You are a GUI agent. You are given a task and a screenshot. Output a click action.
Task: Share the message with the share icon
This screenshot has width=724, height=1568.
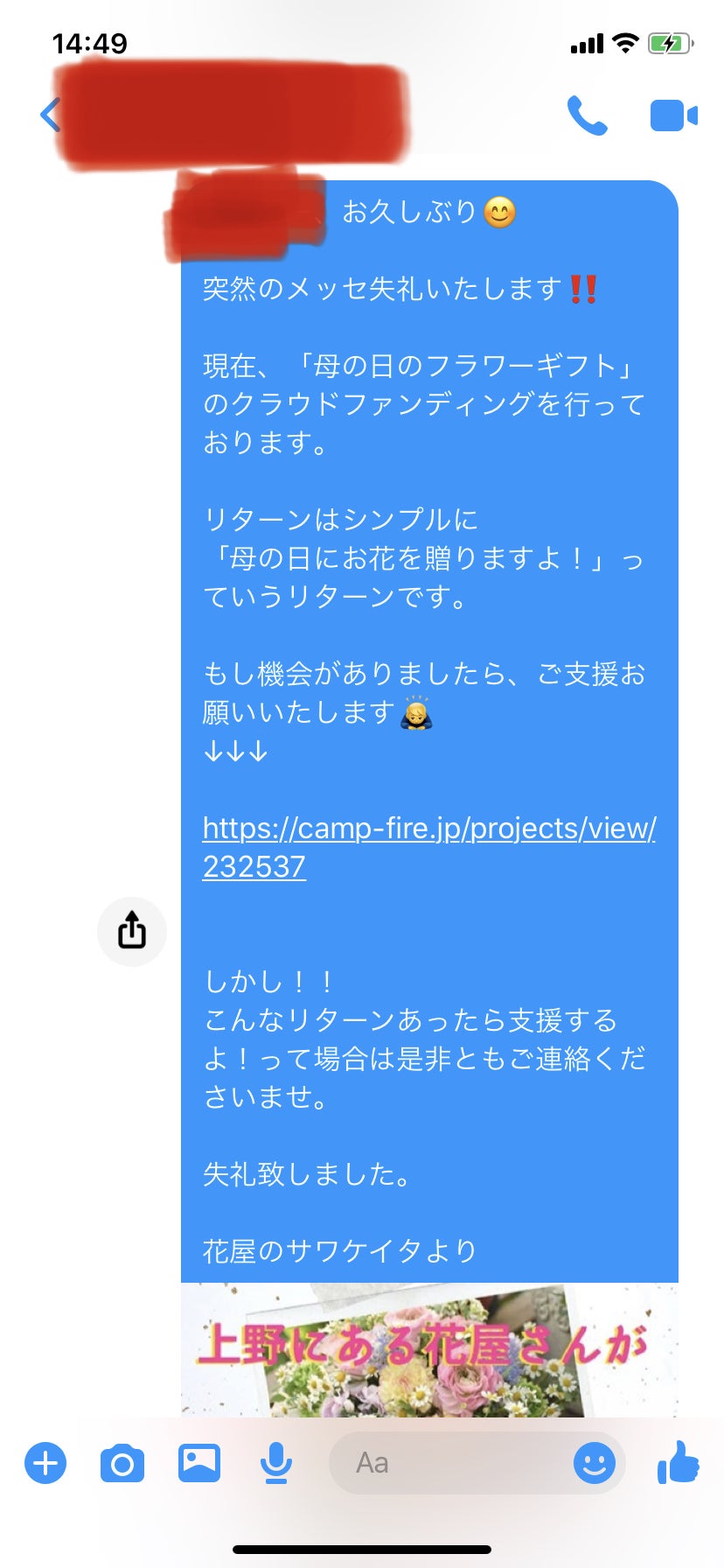coord(132,931)
